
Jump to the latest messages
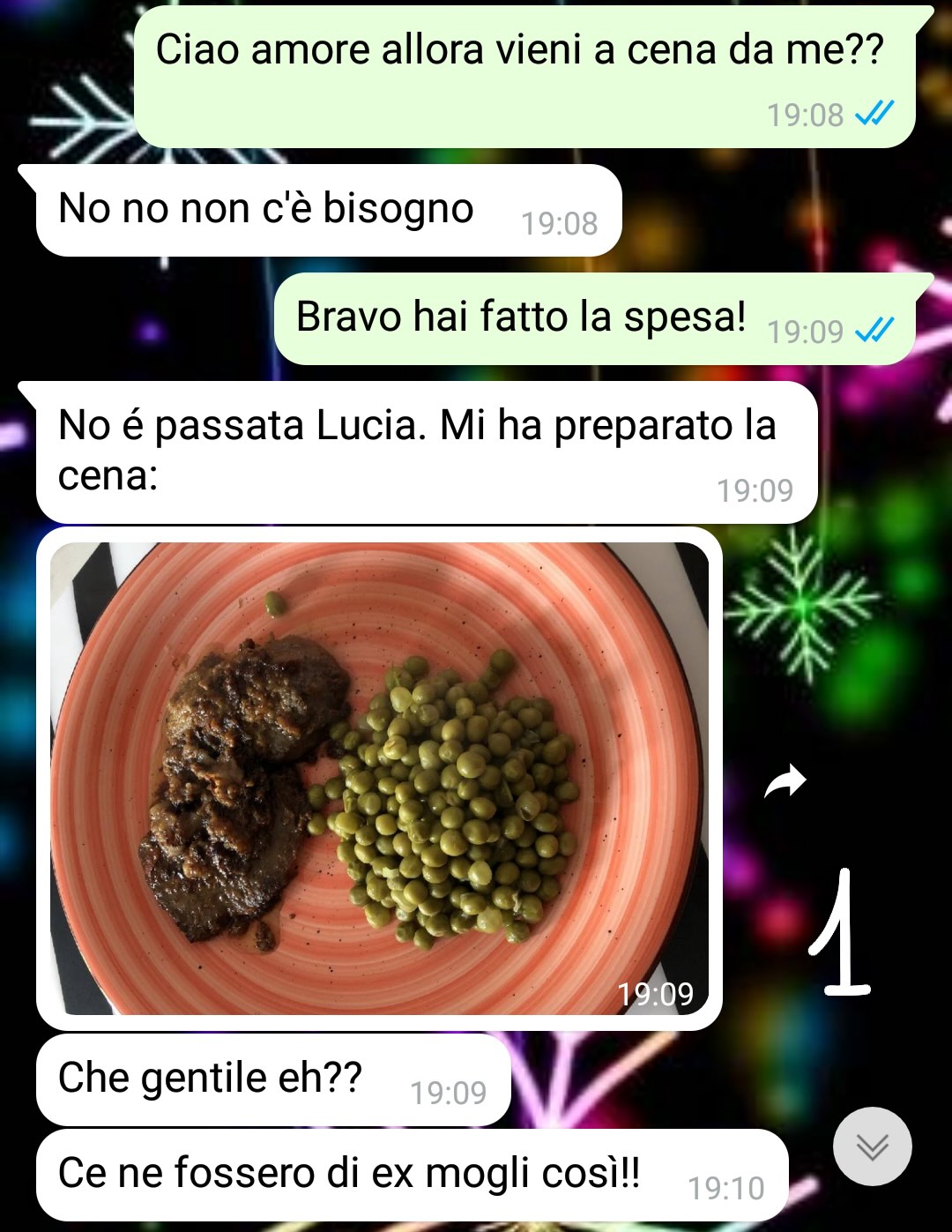coord(872,1146)
